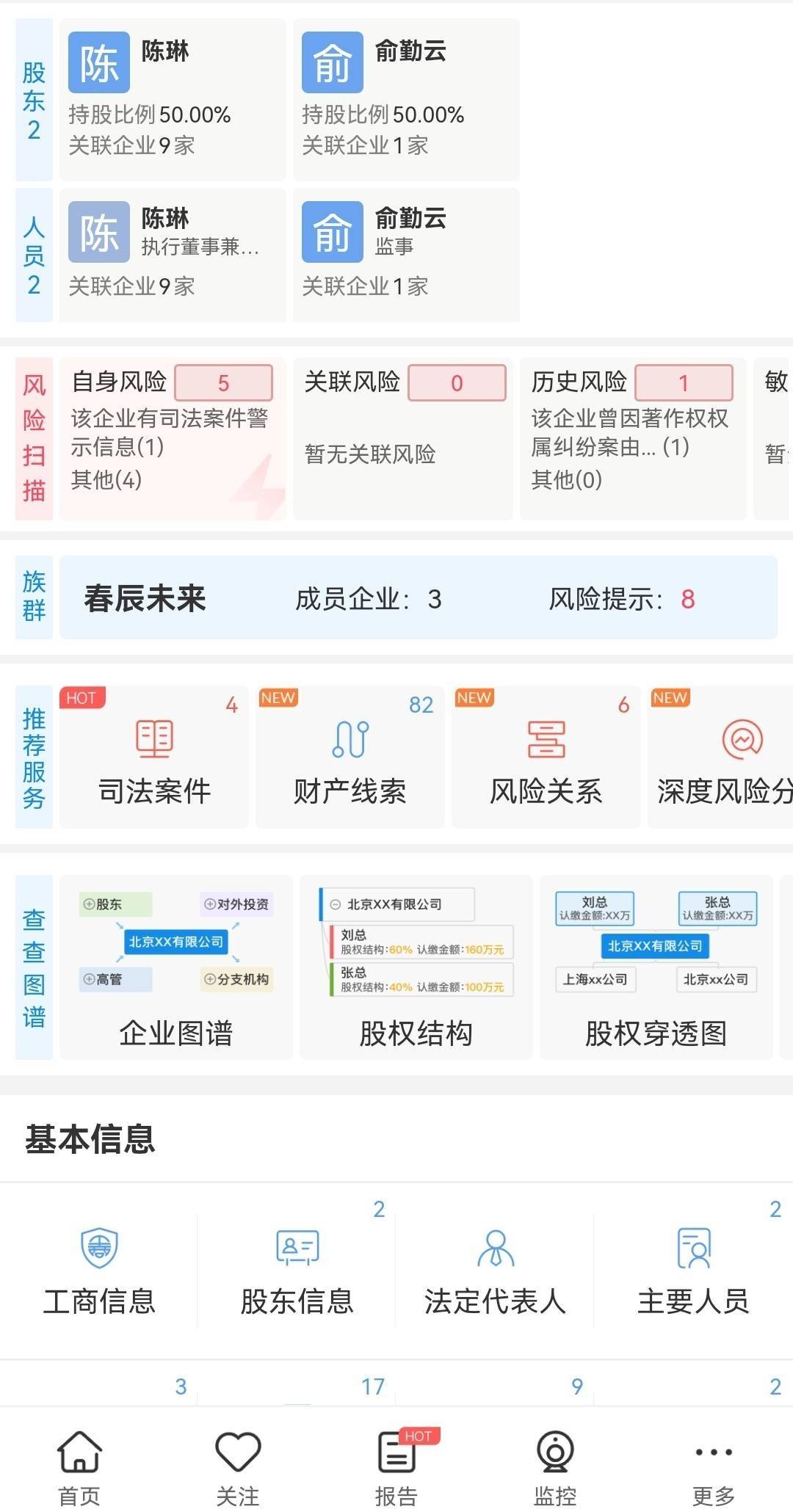Open 司法案件 service
The image size is (793, 1512).
154,758
